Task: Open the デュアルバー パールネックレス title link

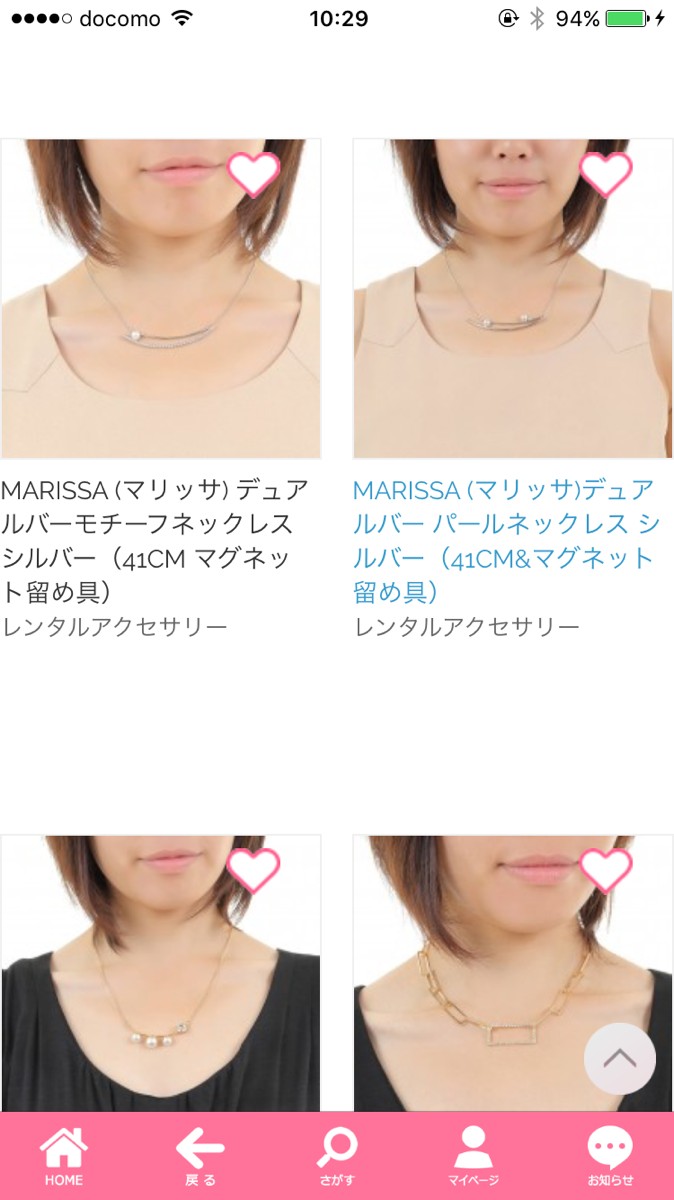Action: click(x=505, y=540)
